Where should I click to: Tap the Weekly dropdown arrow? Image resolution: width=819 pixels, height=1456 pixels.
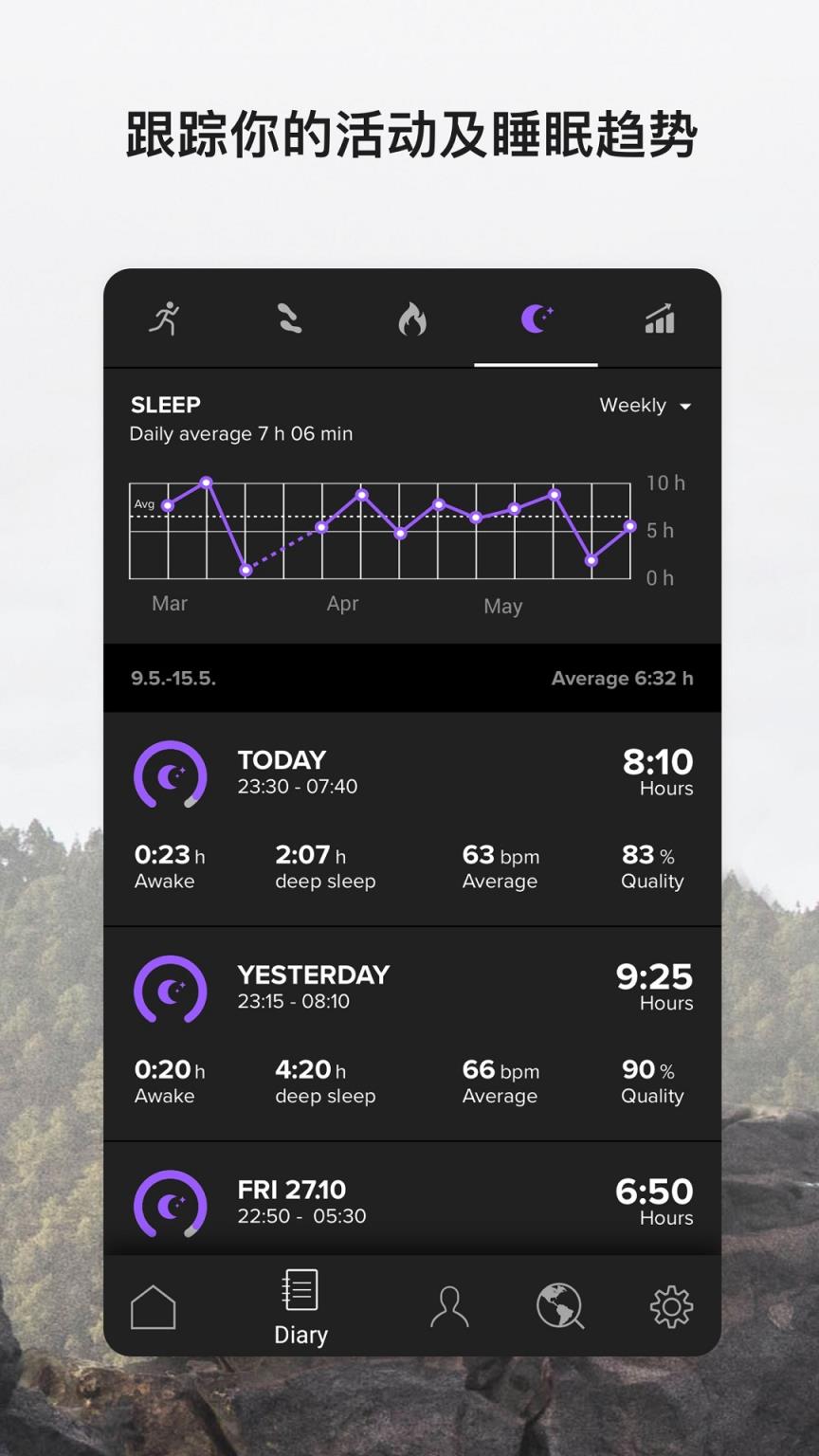(x=685, y=406)
